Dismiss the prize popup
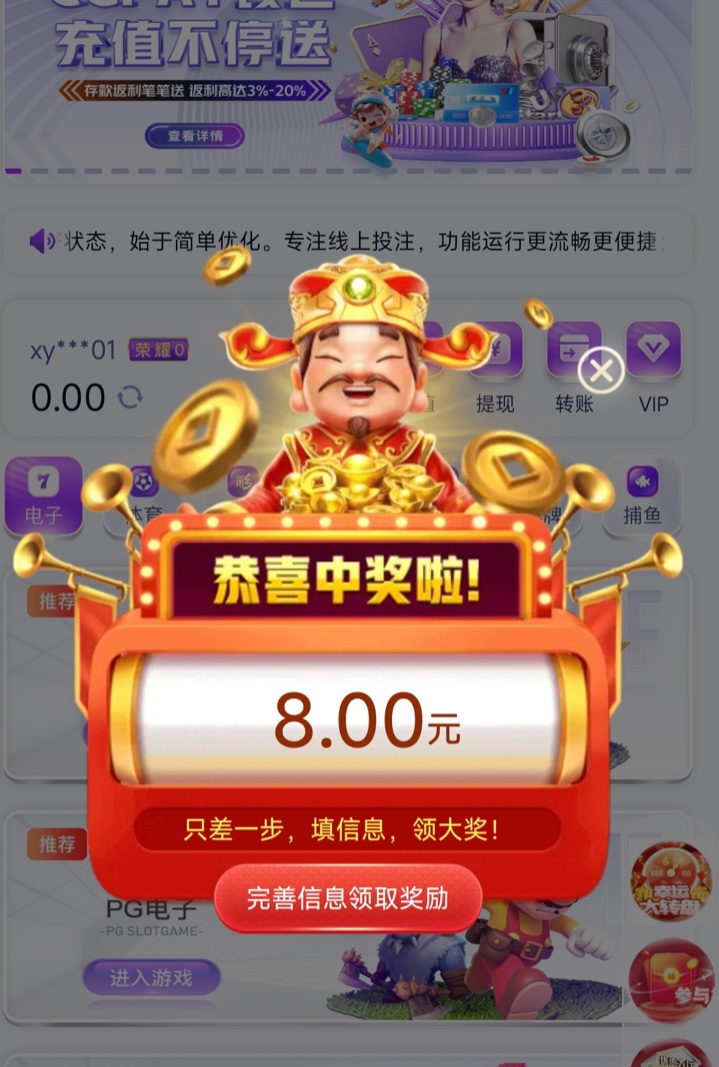This screenshot has width=719, height=1067. click(x=601, y=371)
